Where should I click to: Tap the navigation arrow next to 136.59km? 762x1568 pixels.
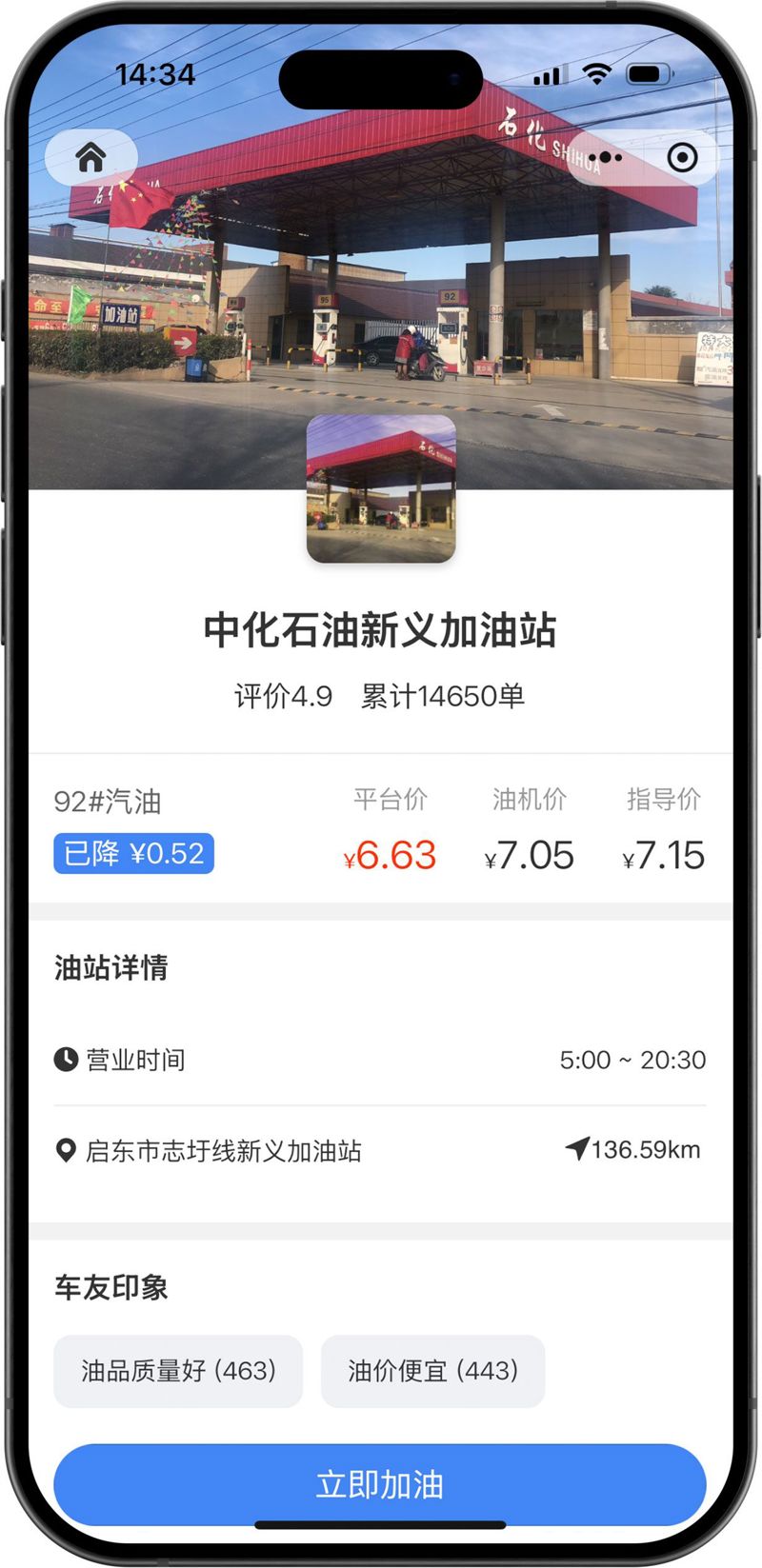pos(580,1148)
